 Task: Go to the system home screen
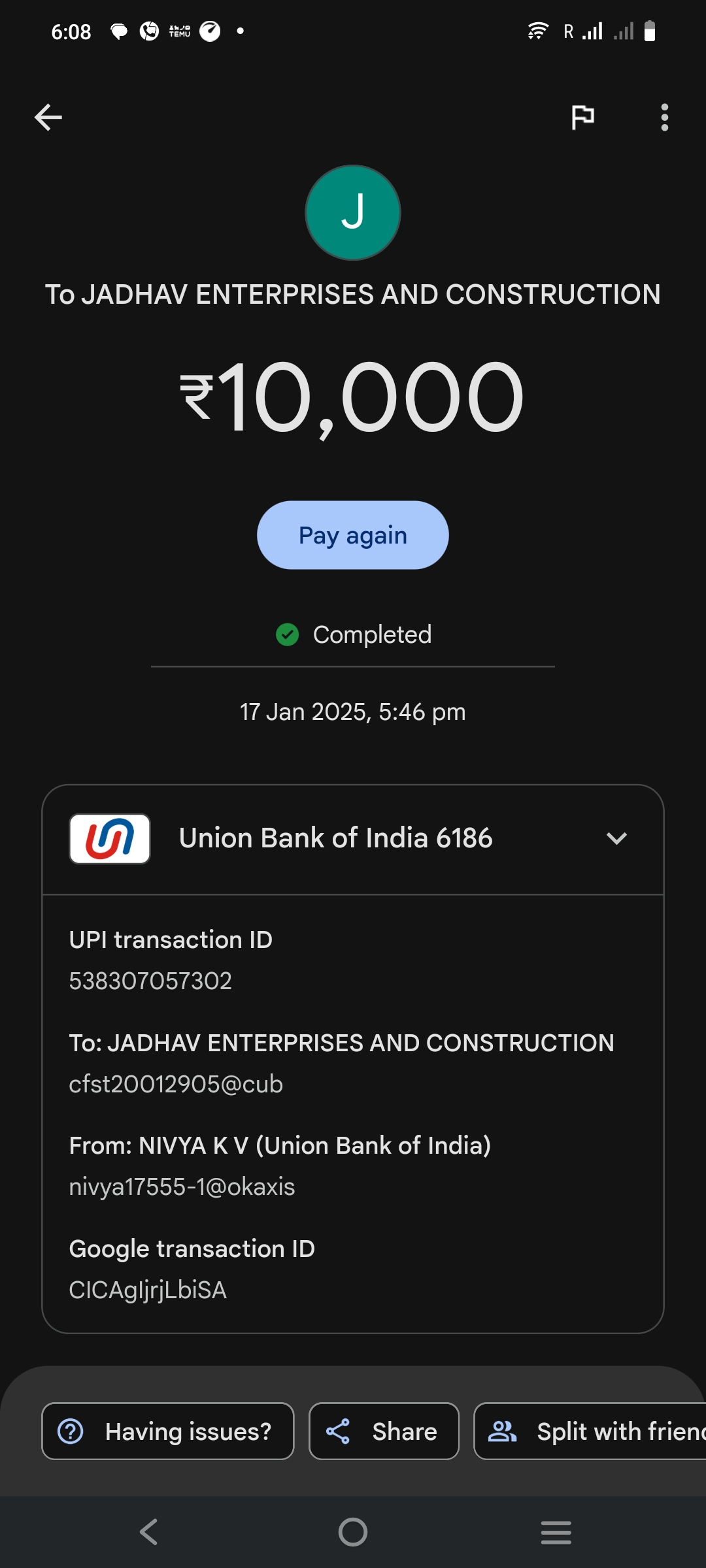pyautogui.click(x=353, y=1532)
